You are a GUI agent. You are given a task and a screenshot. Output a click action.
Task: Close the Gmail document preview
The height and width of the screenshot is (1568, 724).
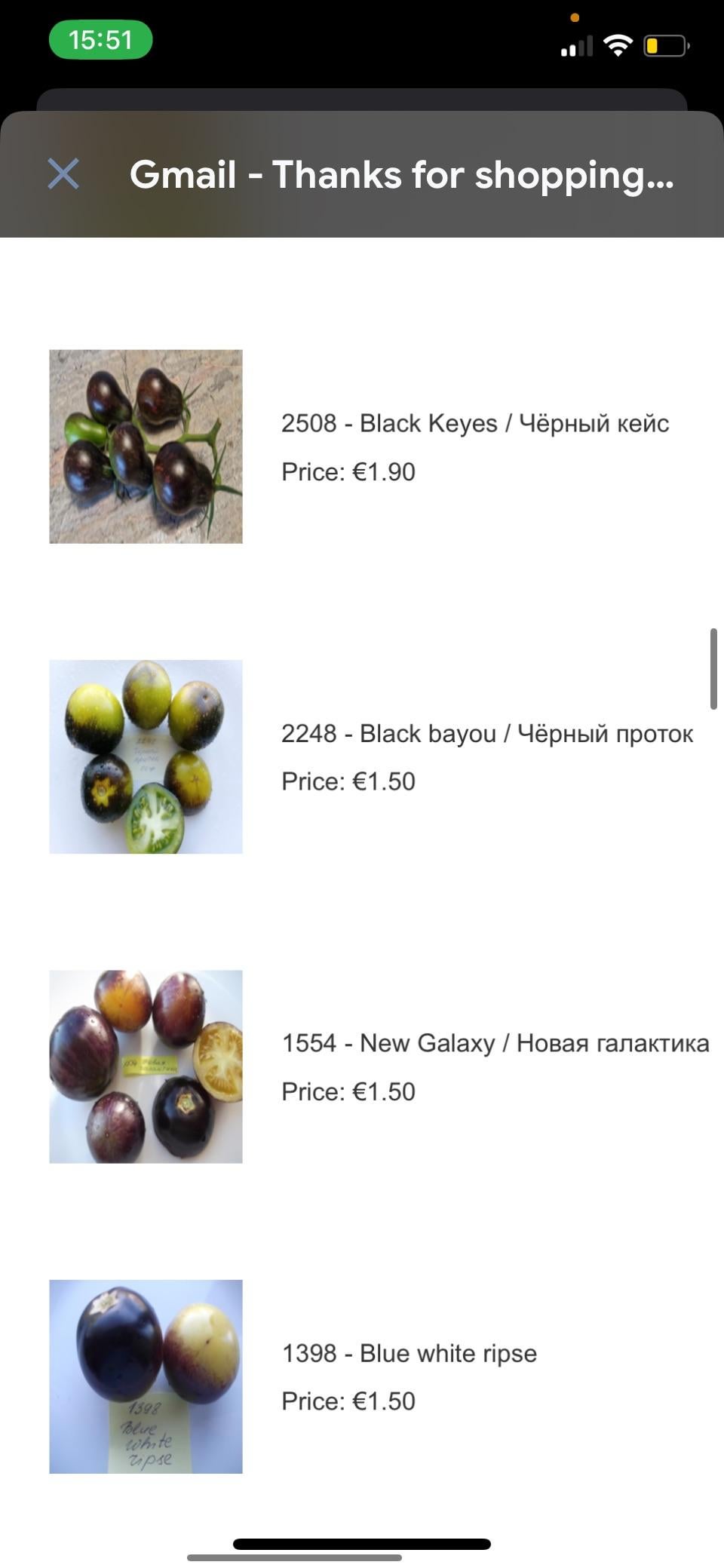[x=63, y=173]
